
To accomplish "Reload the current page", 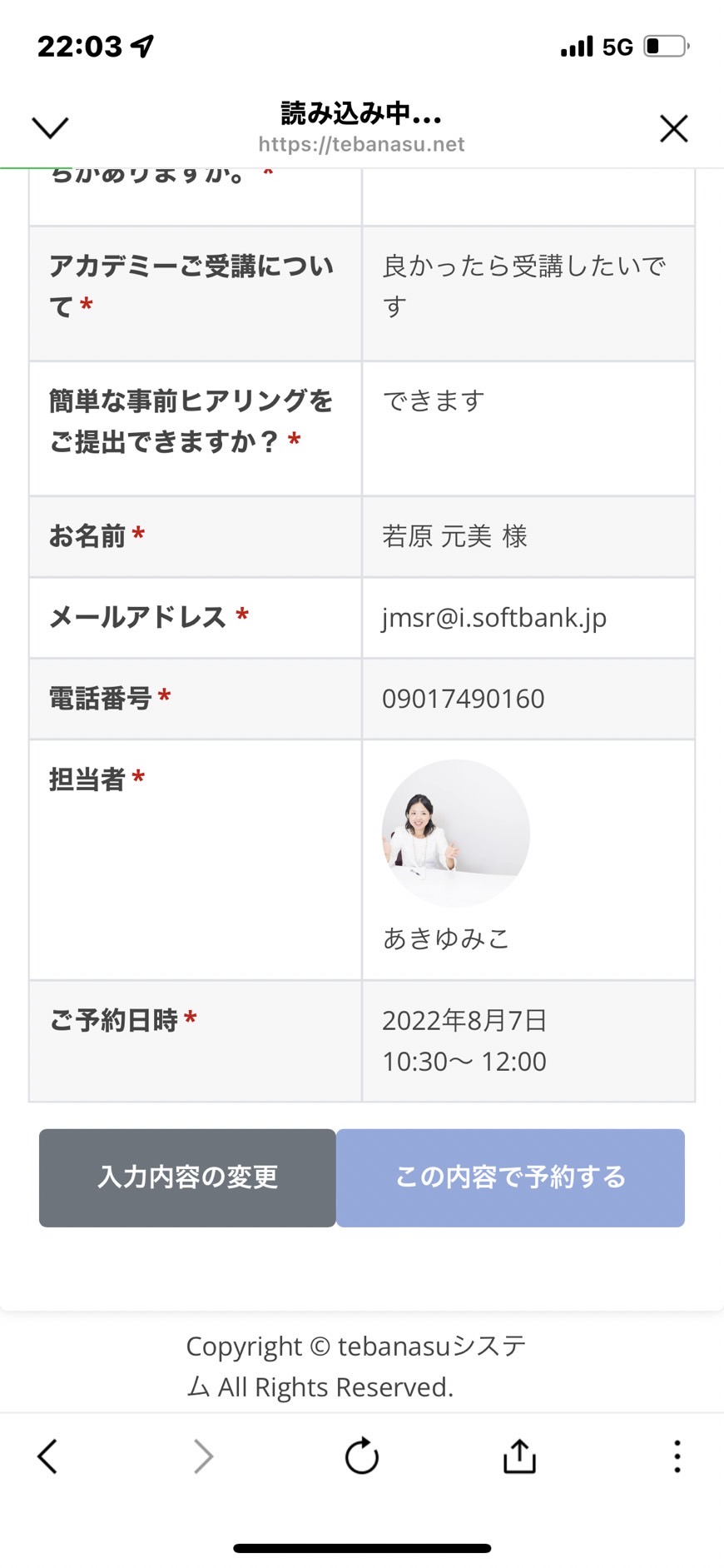I will point(362,1456).
